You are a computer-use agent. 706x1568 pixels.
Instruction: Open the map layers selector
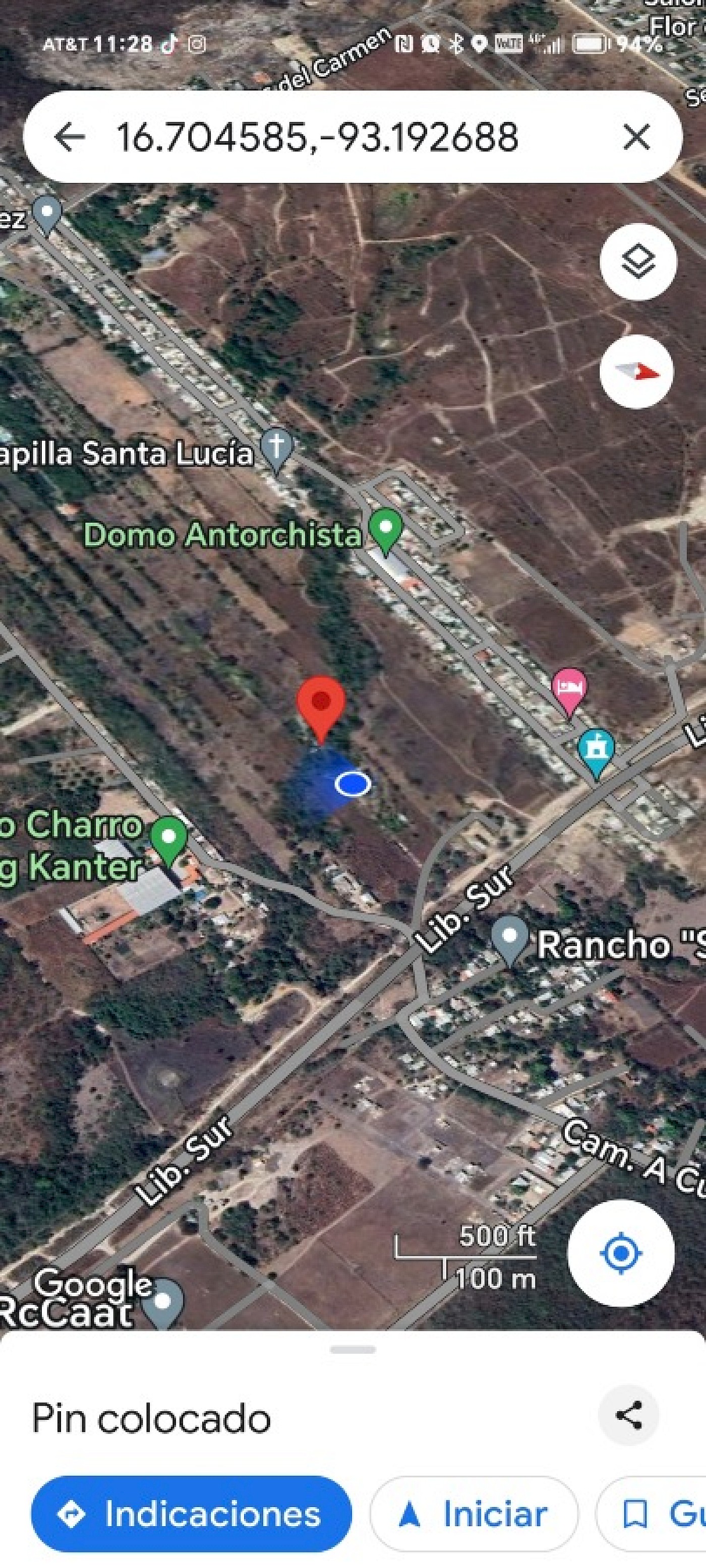pyautogui.click(x=637, y=262)
